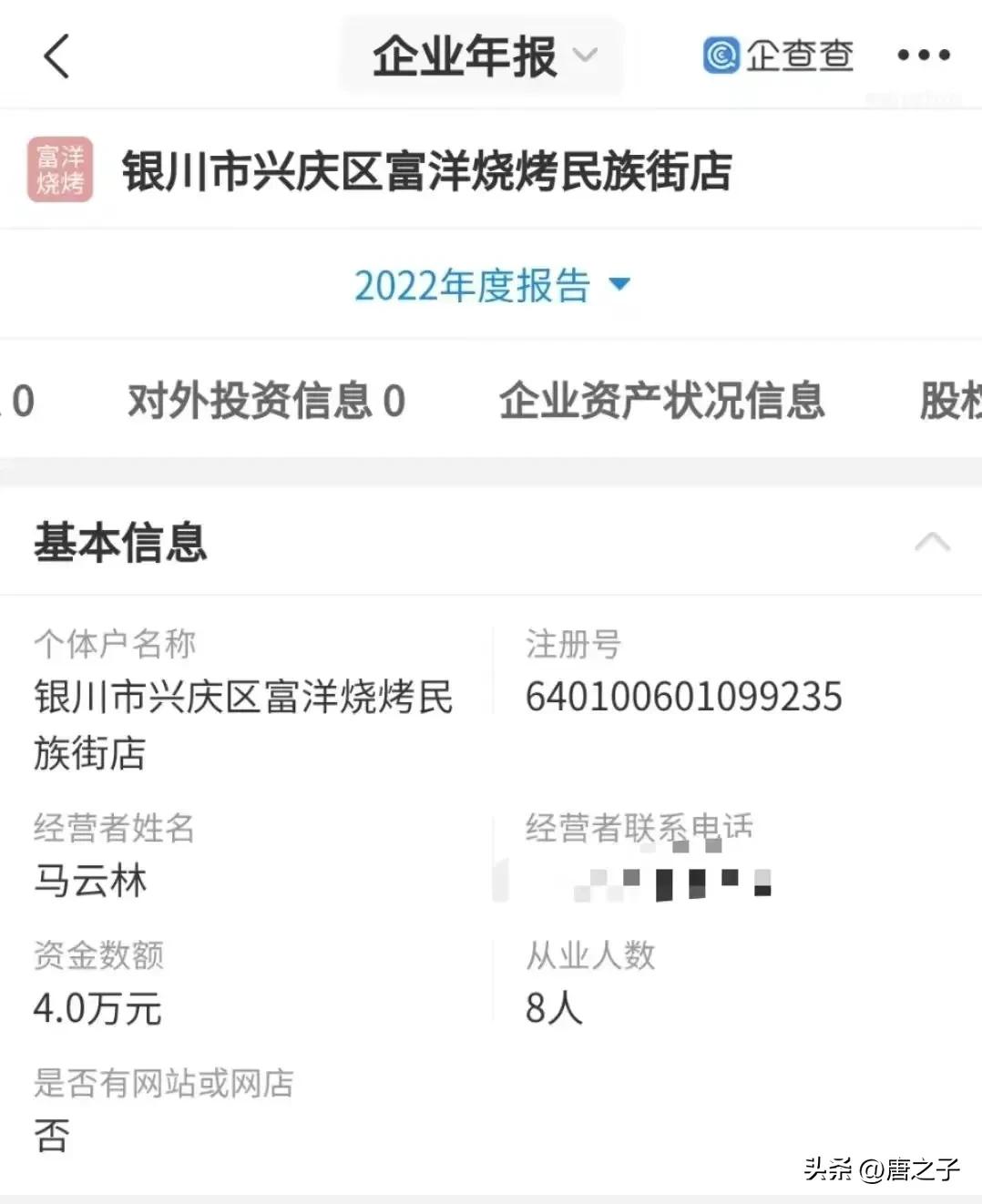Switch to the 企业资产状况信息 tab
This screenshot has width=982, height=1204.
pos(661,401)
